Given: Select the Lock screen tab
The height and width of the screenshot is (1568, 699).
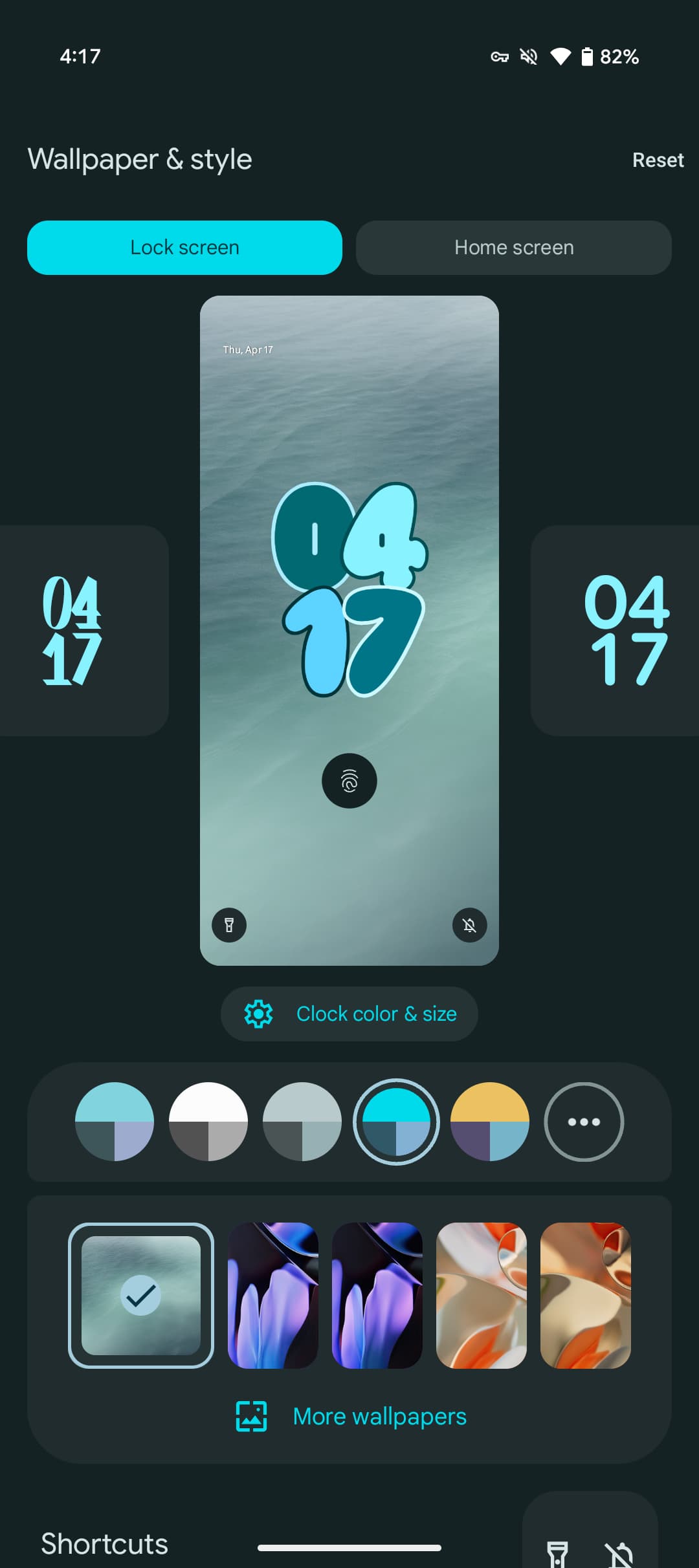Looking at the screenshot, I should 184,248.
